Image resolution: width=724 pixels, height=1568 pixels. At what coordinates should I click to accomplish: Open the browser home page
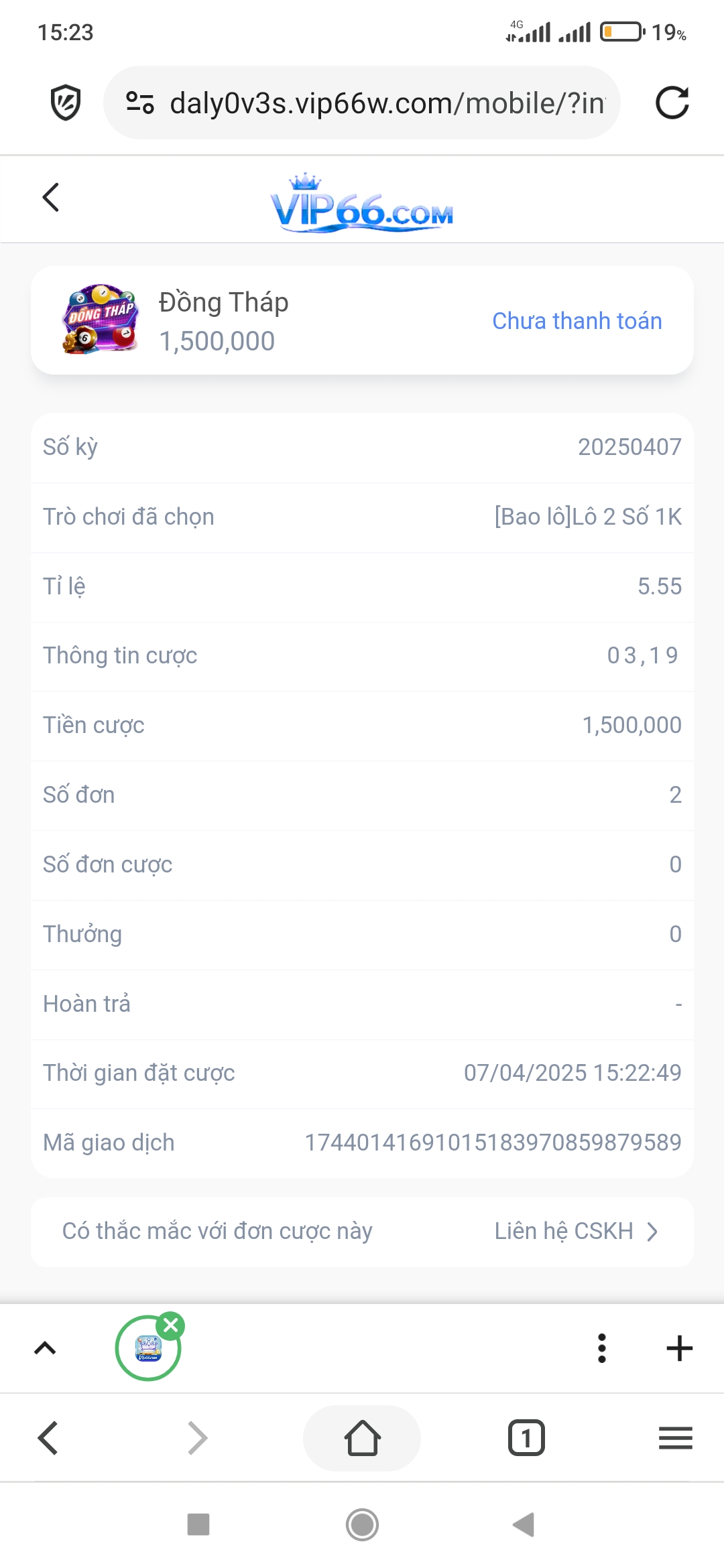[x=362, y=1438]
